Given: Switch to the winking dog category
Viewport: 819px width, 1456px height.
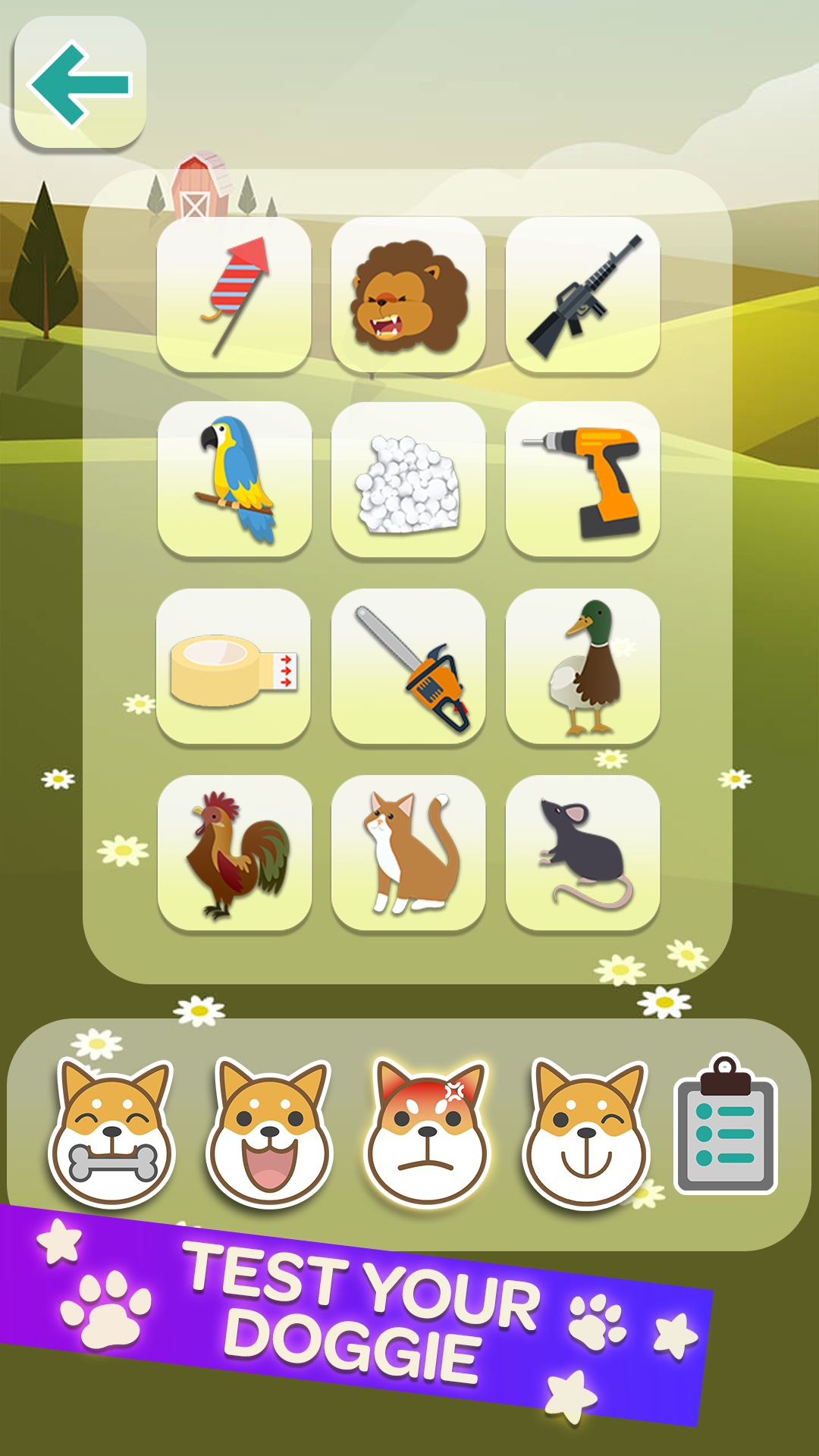Looking at the screenshot, I should pos(585,1134).
